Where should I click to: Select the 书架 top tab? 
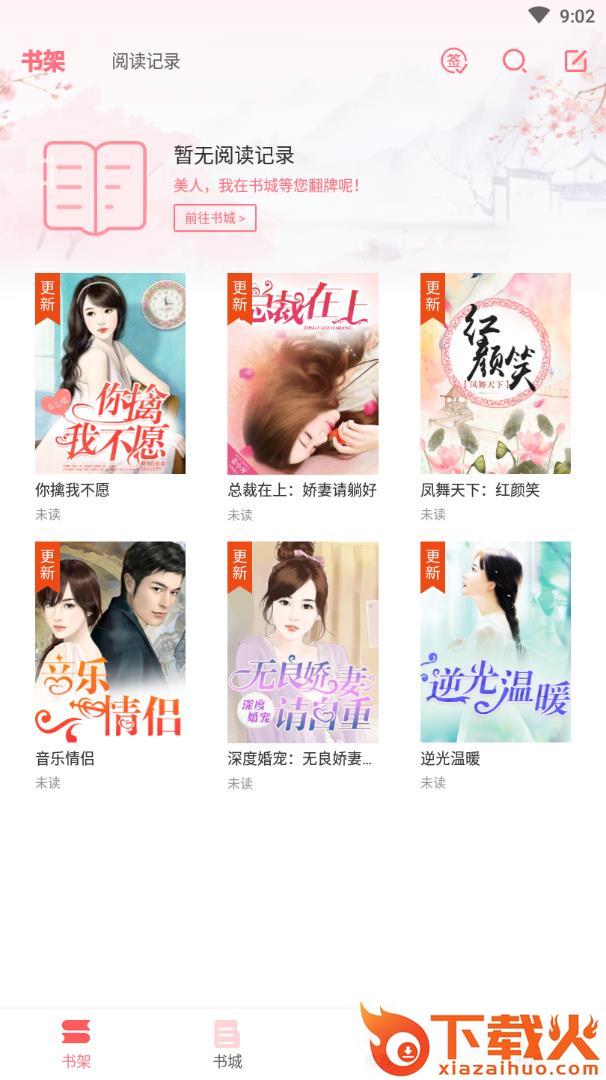pyautogui.click(x=43, y=61)
